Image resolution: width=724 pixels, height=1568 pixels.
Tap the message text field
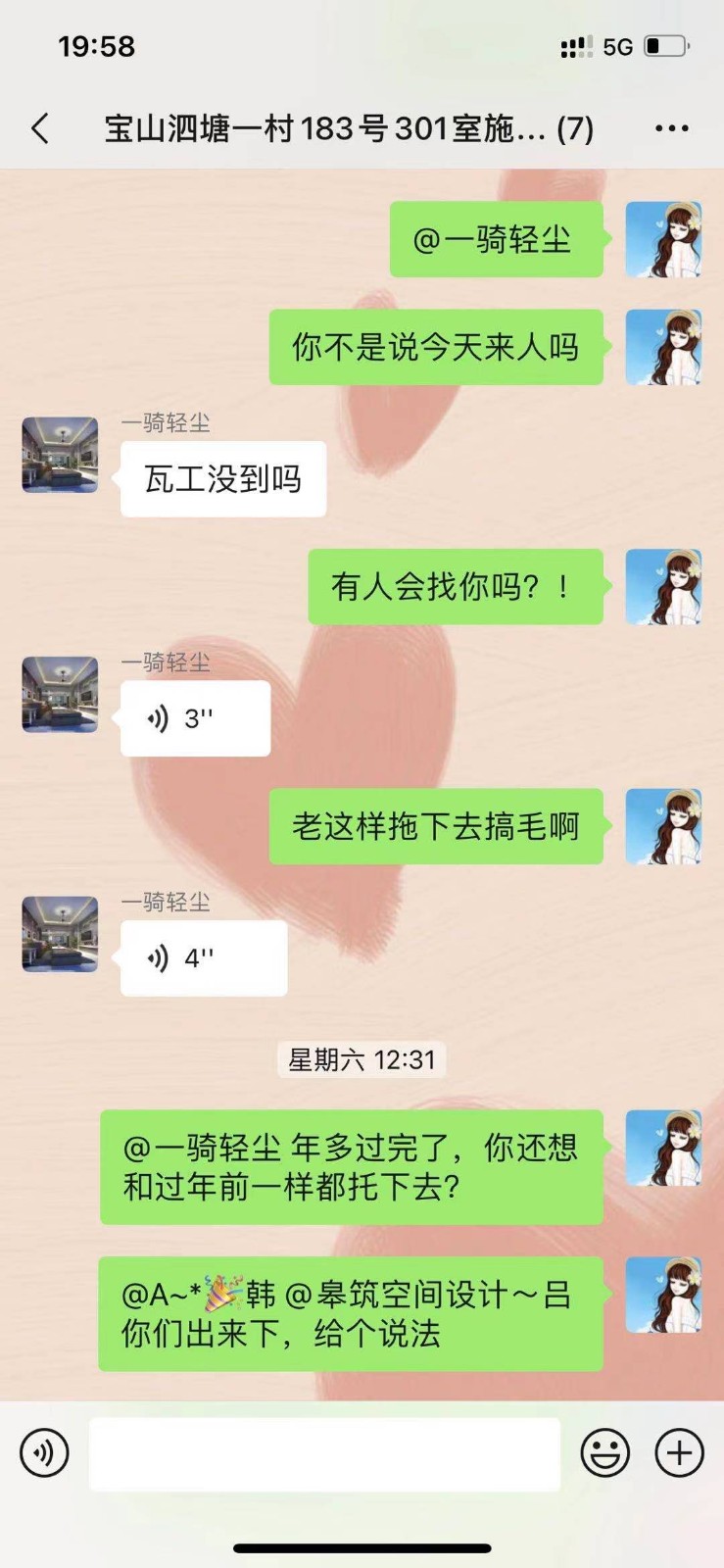click(324, 1454)
